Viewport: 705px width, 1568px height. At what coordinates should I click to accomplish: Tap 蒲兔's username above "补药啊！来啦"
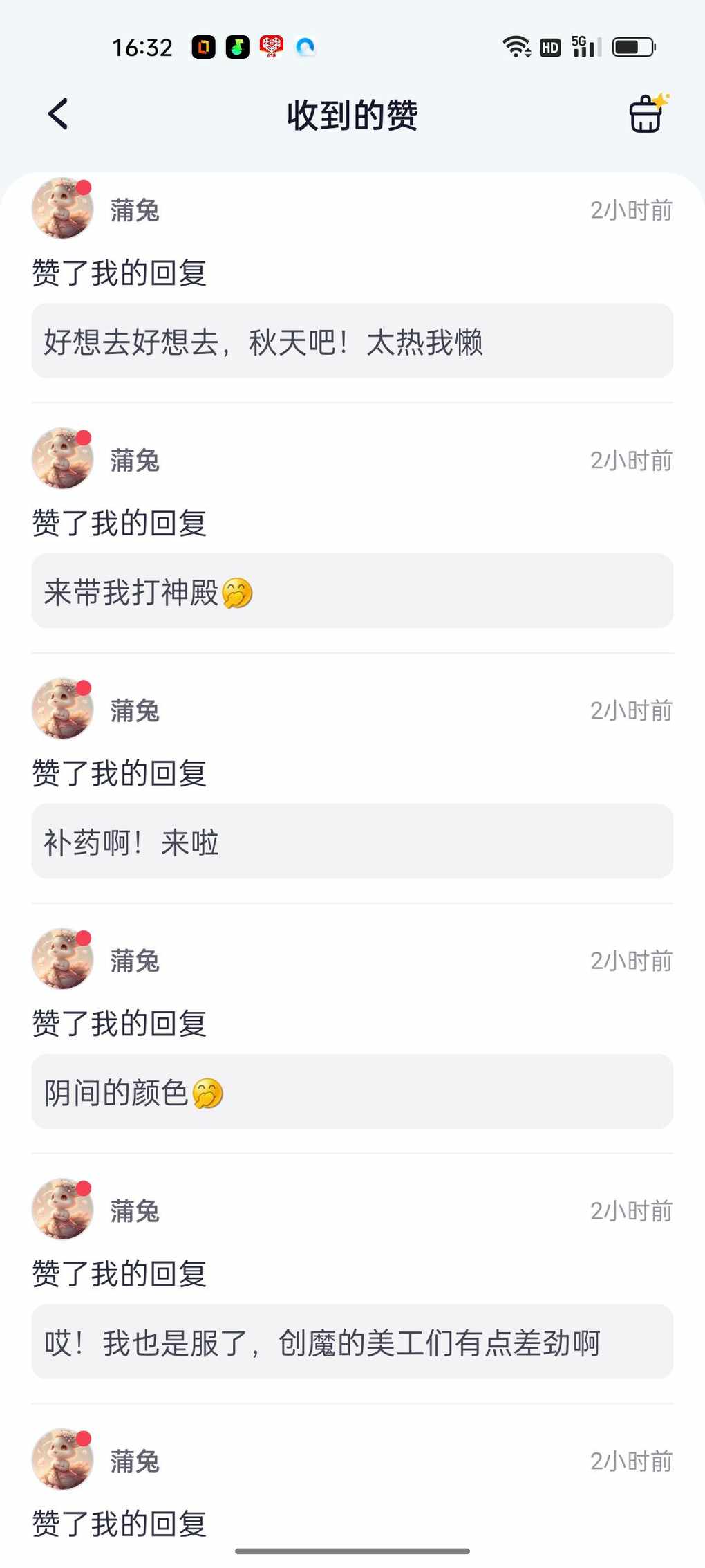(x=135, y=711)
